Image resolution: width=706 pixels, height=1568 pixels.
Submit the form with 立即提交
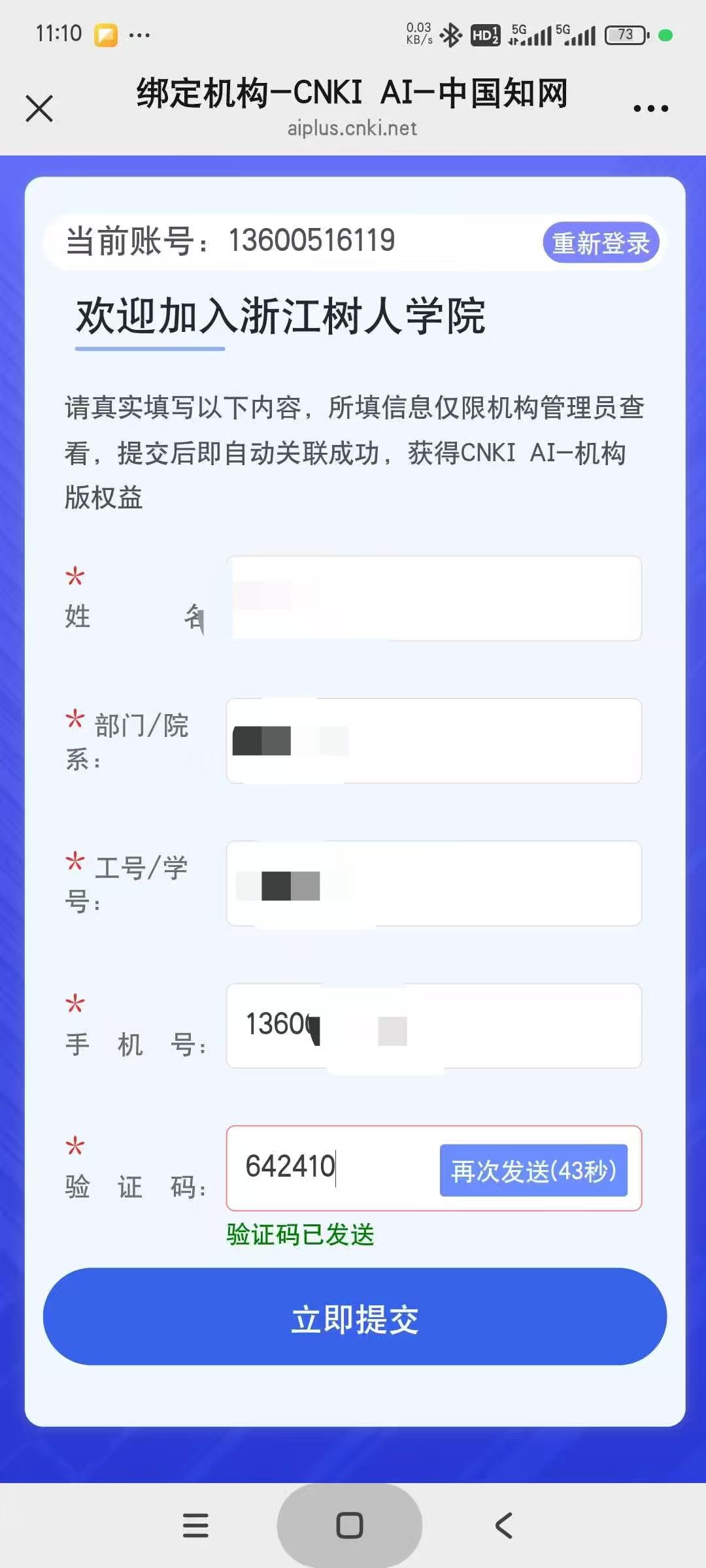pos(354,1316)
